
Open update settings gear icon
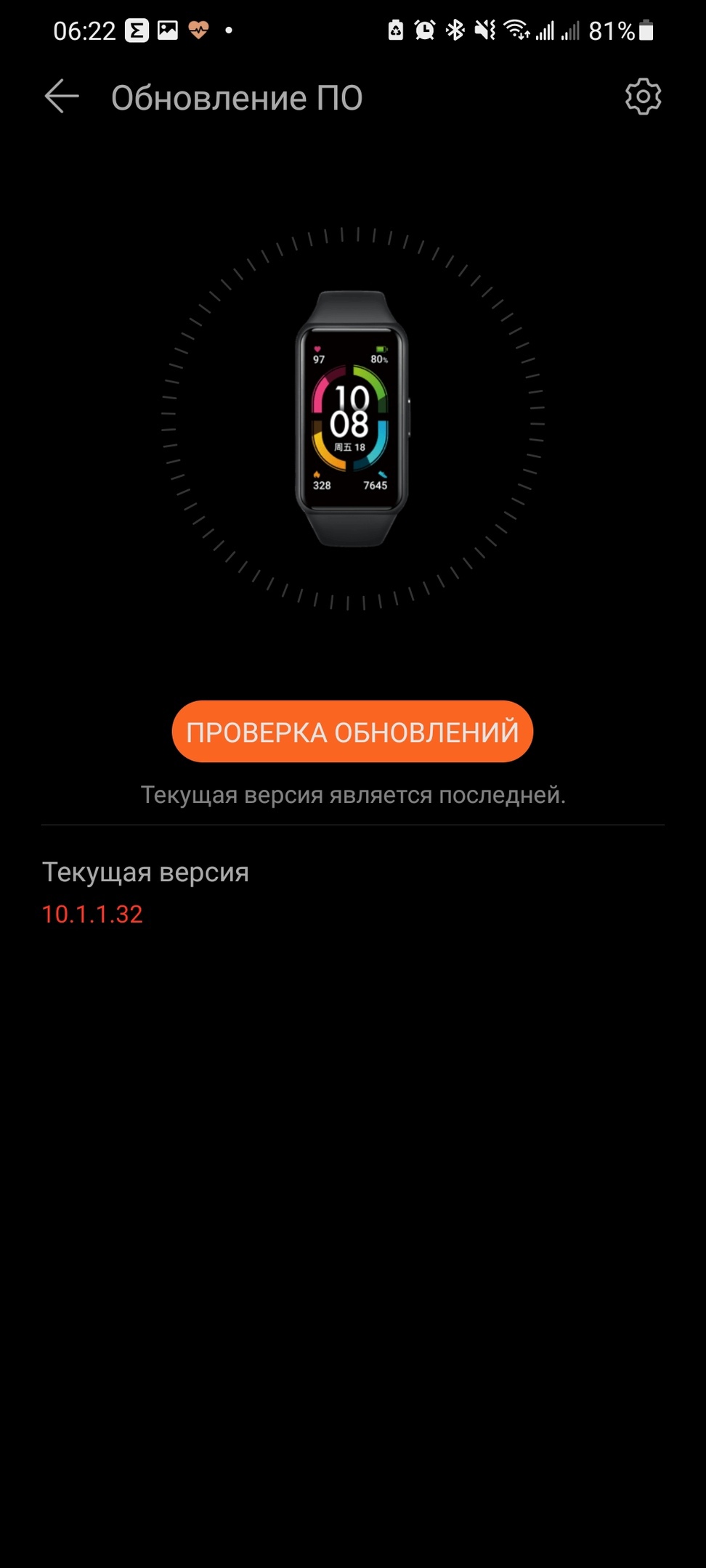coord(643,97)
